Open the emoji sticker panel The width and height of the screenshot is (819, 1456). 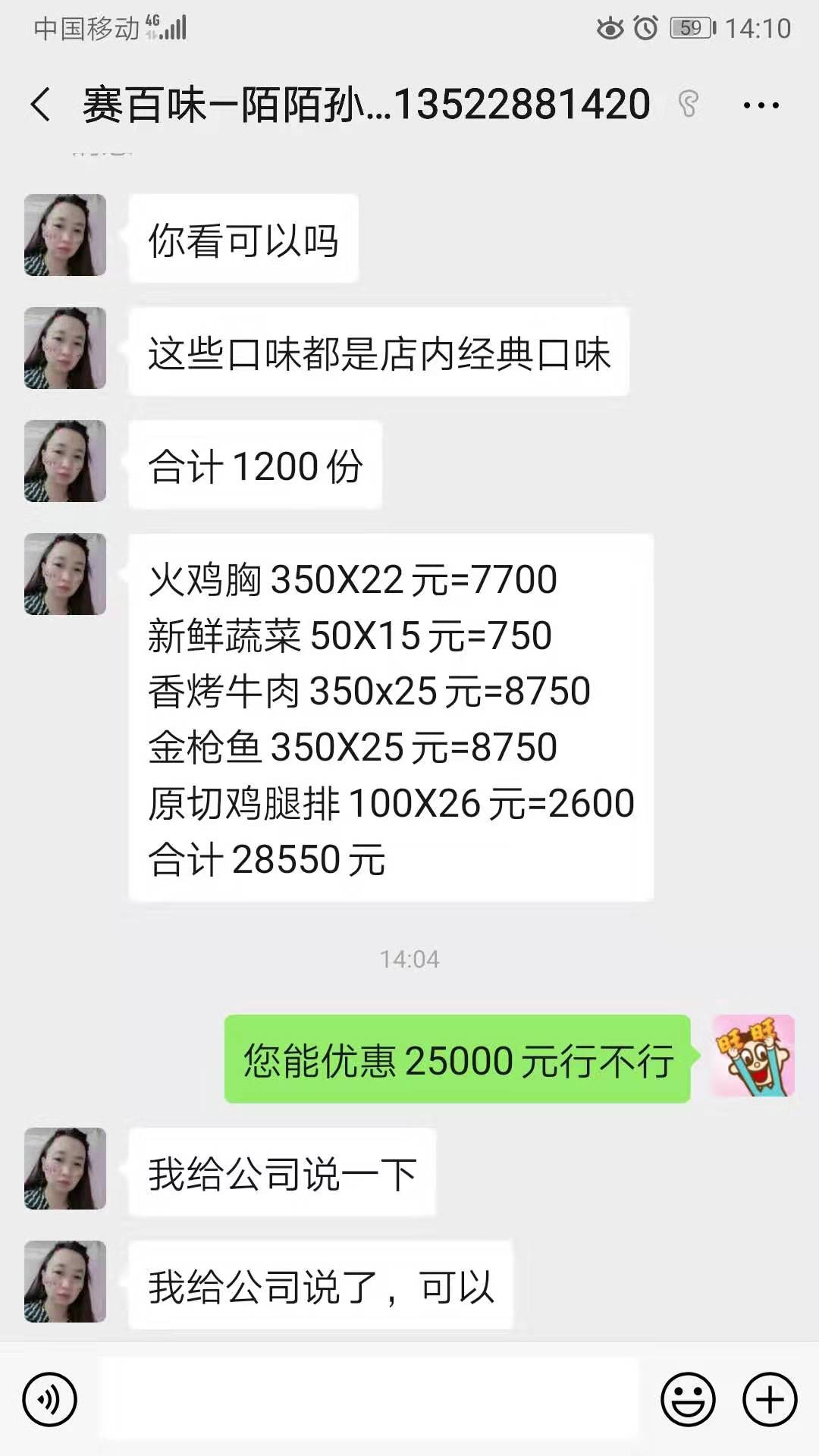[x=688, y=1399]
